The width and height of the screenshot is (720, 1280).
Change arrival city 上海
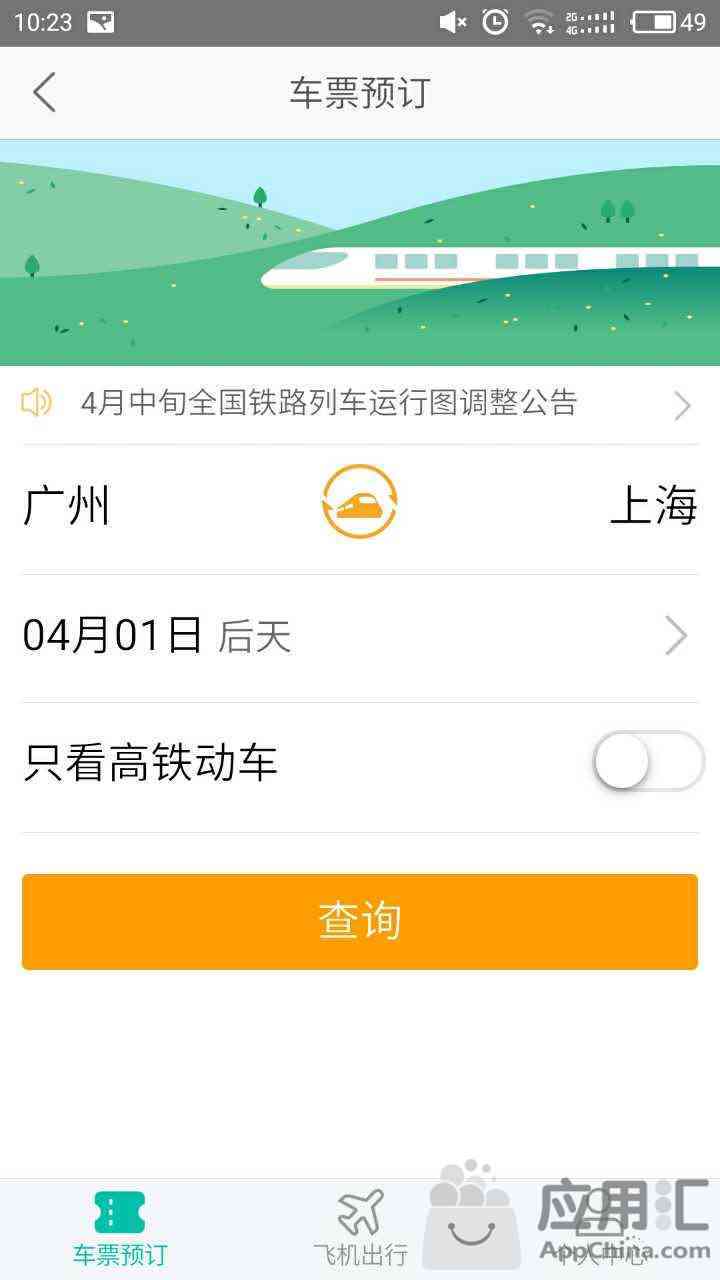[x=653, y=507]
